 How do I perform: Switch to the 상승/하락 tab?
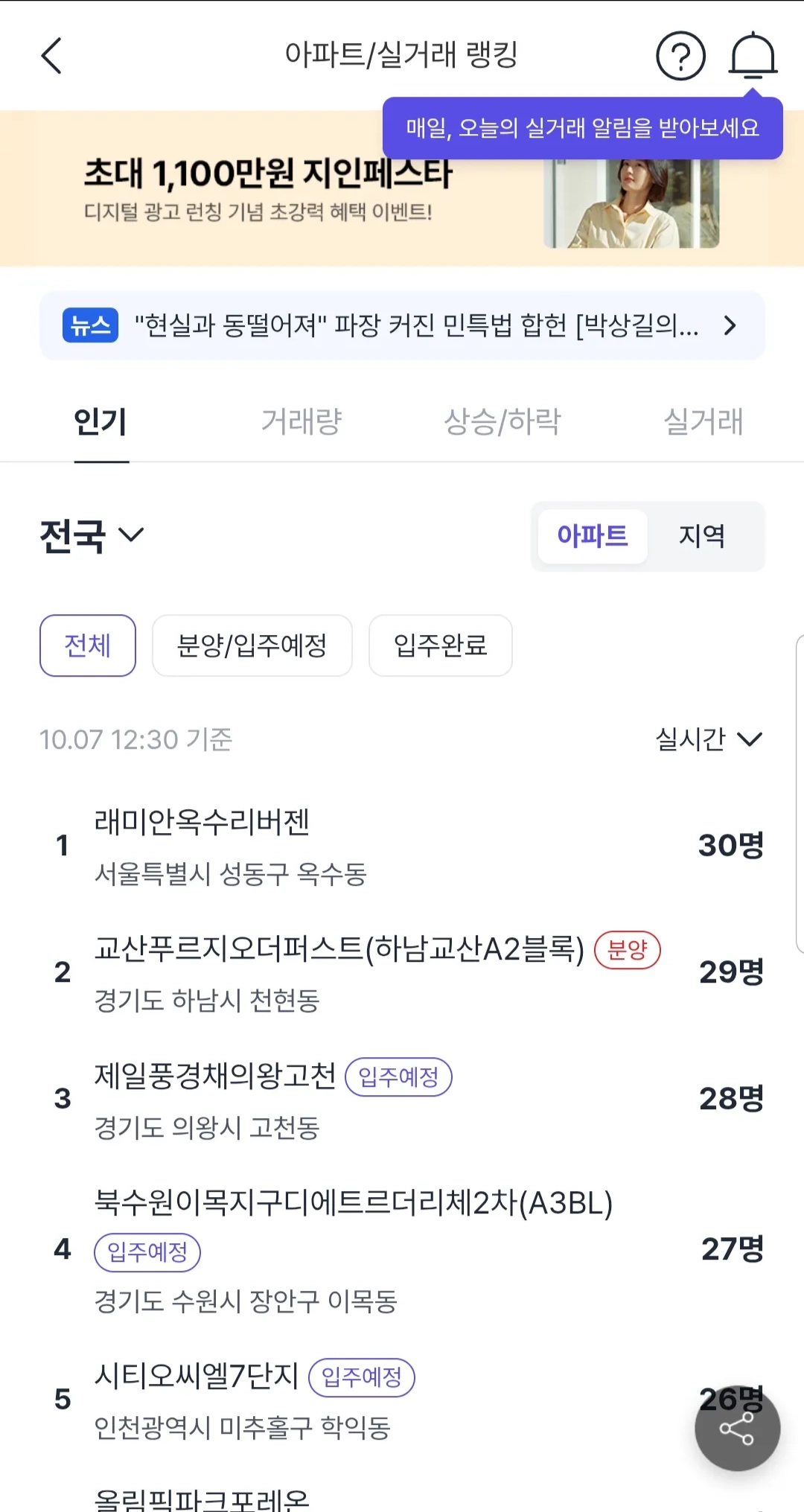click(502, 421)
